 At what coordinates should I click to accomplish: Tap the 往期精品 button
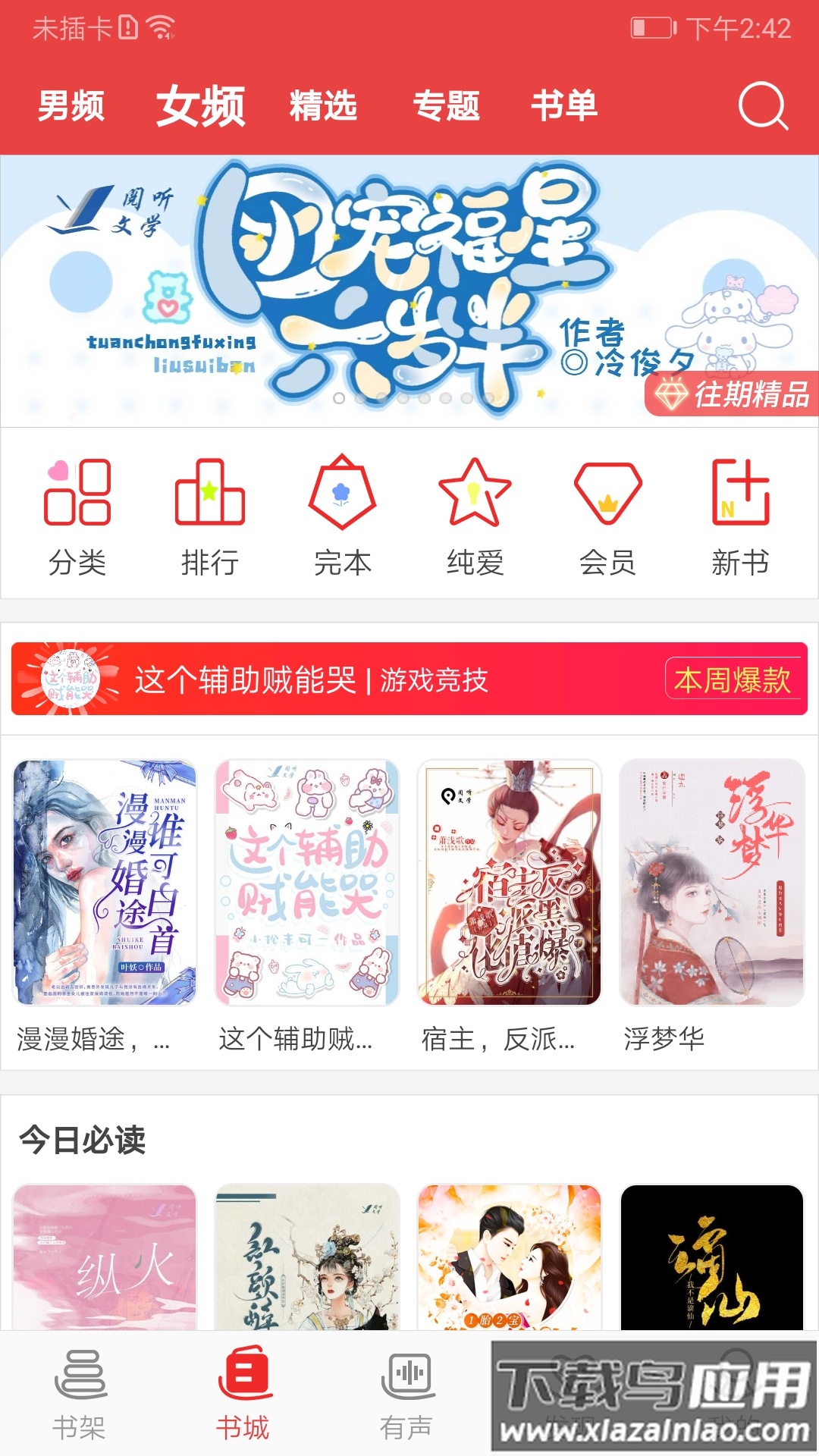[733, 394]
